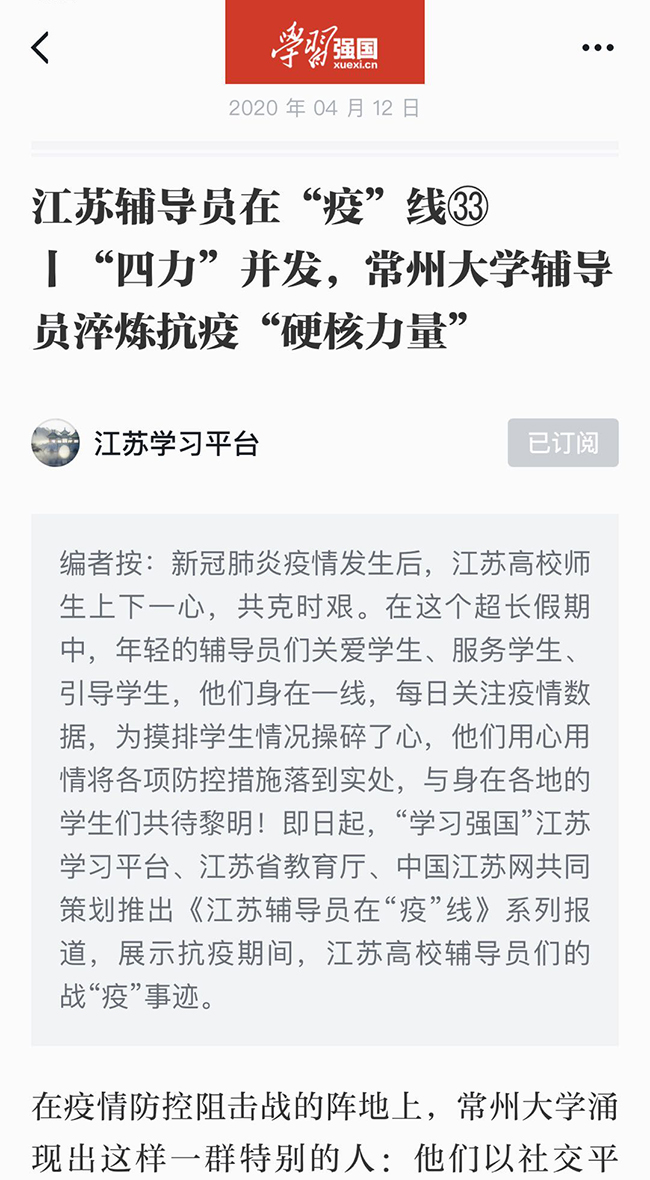Tap the 已订阅 subscription button
The height and width of the screenshot is (1180, 650).
point(563,443)
